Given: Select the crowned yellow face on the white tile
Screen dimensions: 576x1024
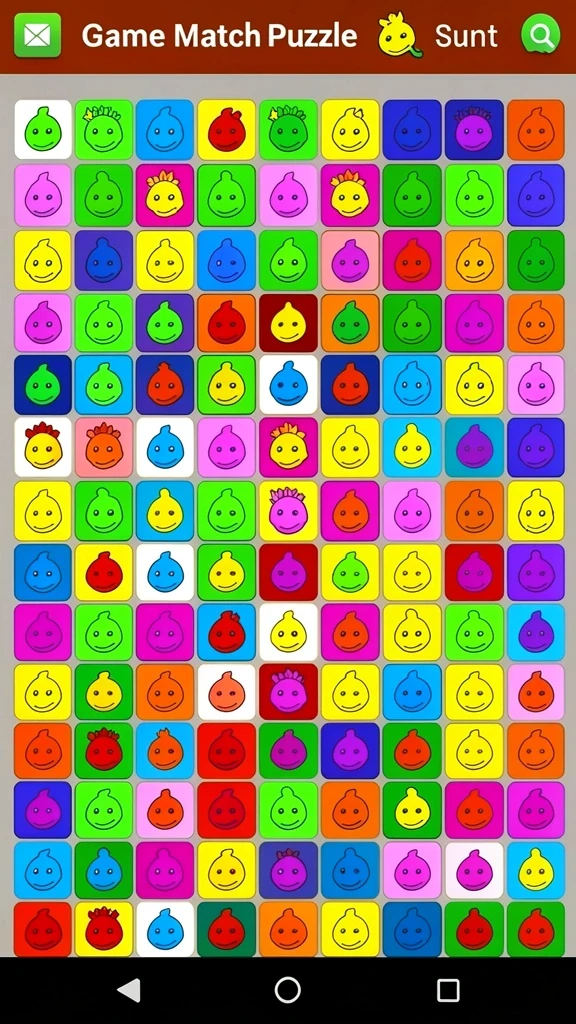Looking at the screenshot, I should pos(43,447).
